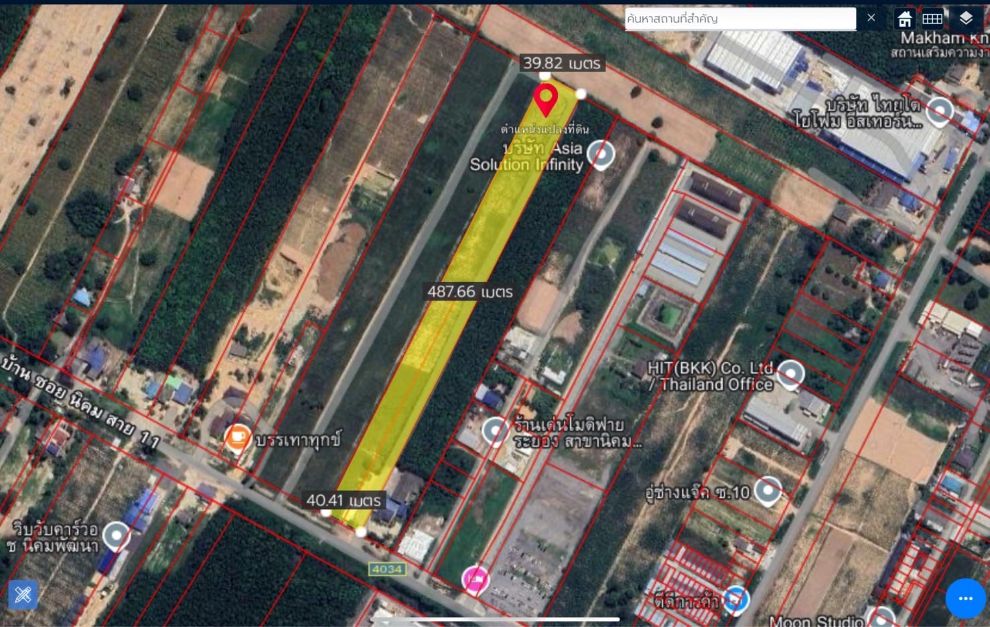Tap the orange บรรเทาทุกข์ cafe marker
This screenshot has width=990, height=627.
(x=237, y=437)
